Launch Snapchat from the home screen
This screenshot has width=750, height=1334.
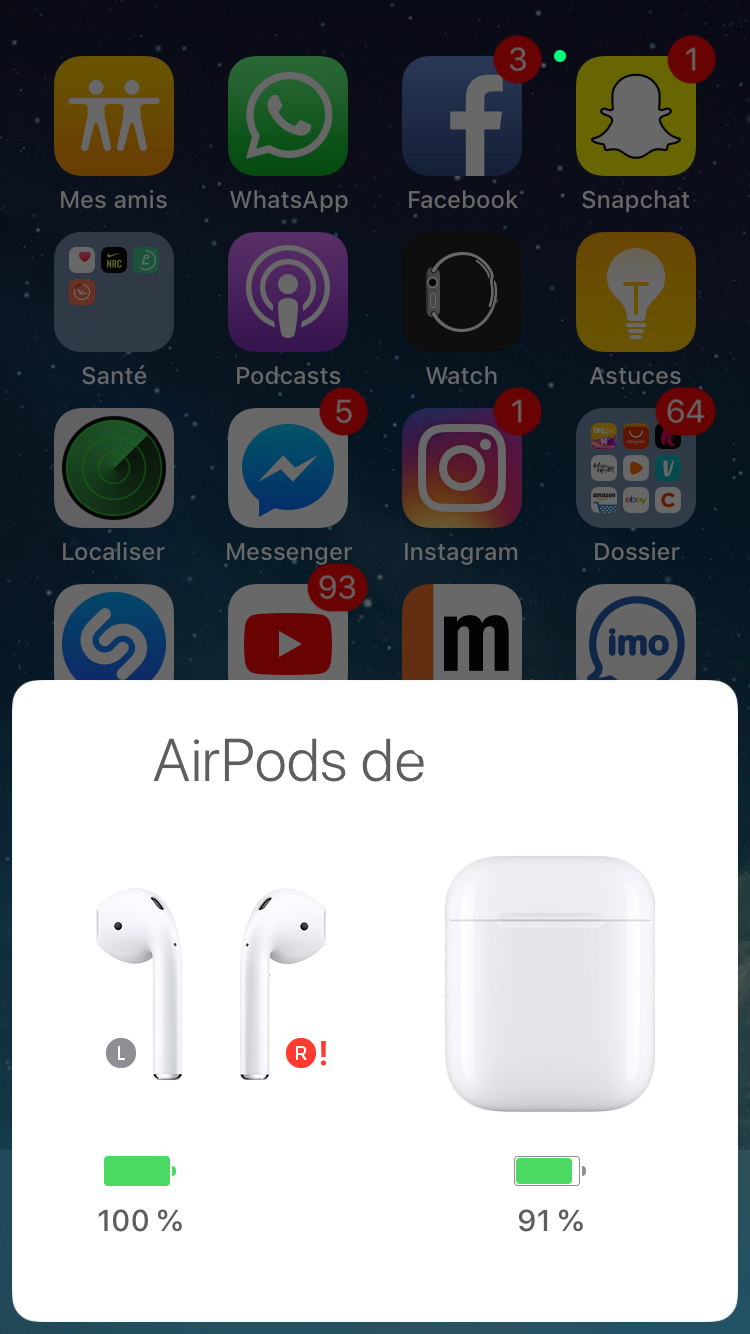point(635,116)
